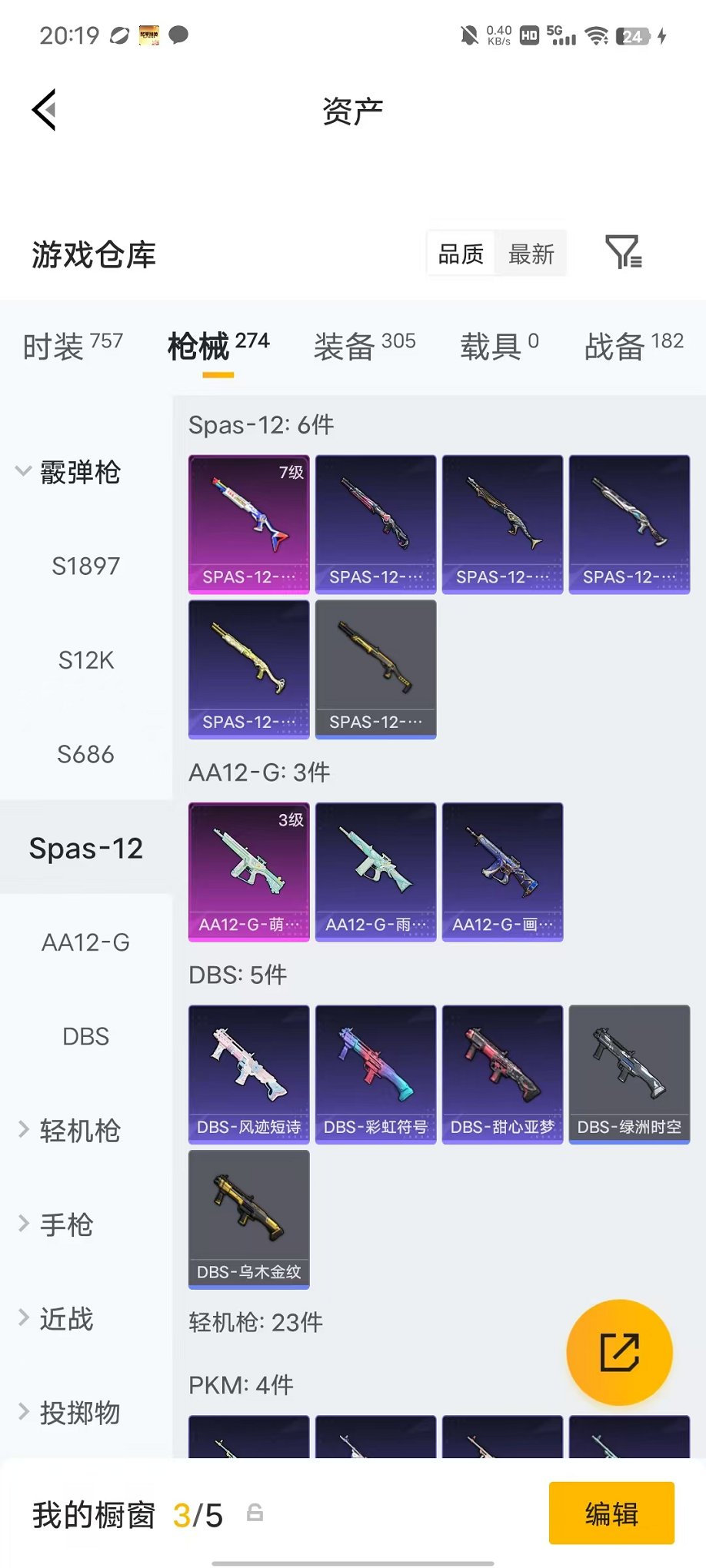The width and height of the screenshot is (706, 1568).
Task: Open the DBS-彩虹符号 skin
Action: click(376, 1075)
